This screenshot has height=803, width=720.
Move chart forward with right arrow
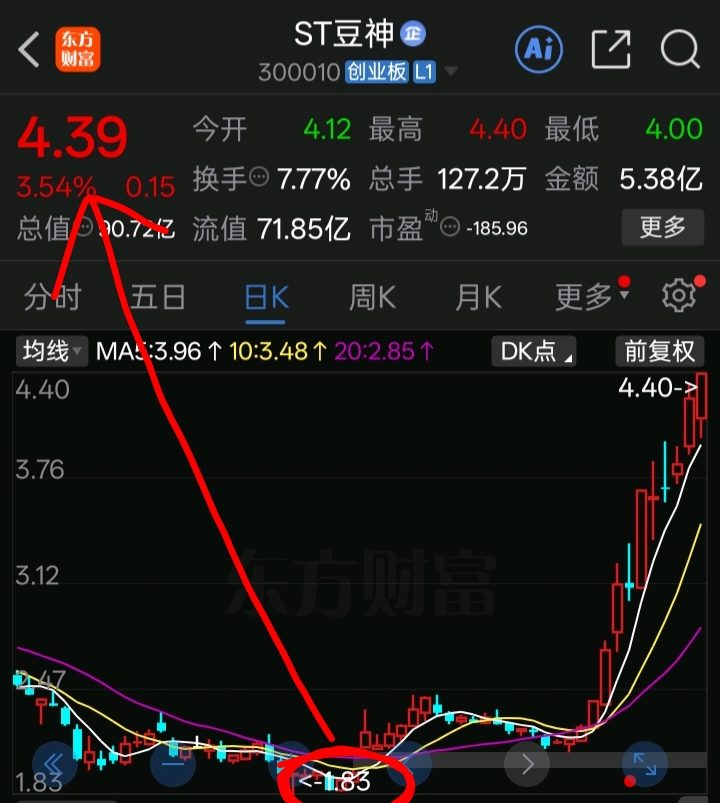coord(527,764)
